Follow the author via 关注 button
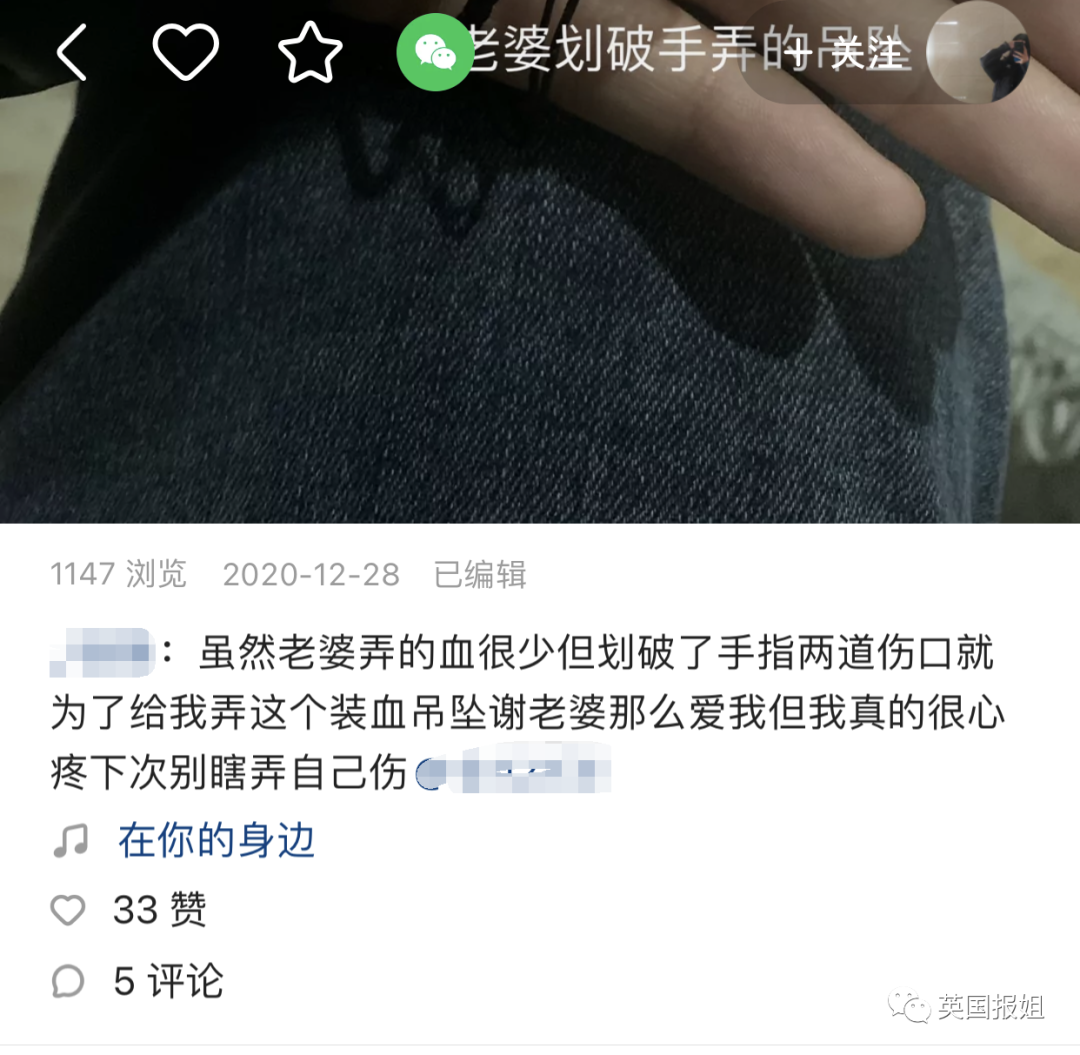The width and height of the screenshot is (1080, 1055). coord(848,54)
